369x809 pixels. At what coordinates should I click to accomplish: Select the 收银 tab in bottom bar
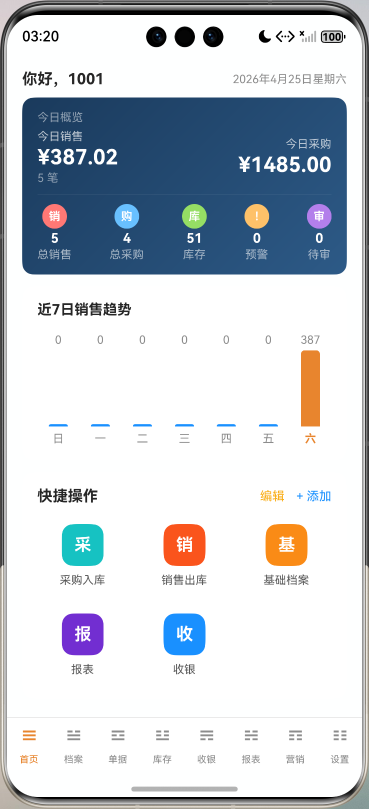point(206,746)
